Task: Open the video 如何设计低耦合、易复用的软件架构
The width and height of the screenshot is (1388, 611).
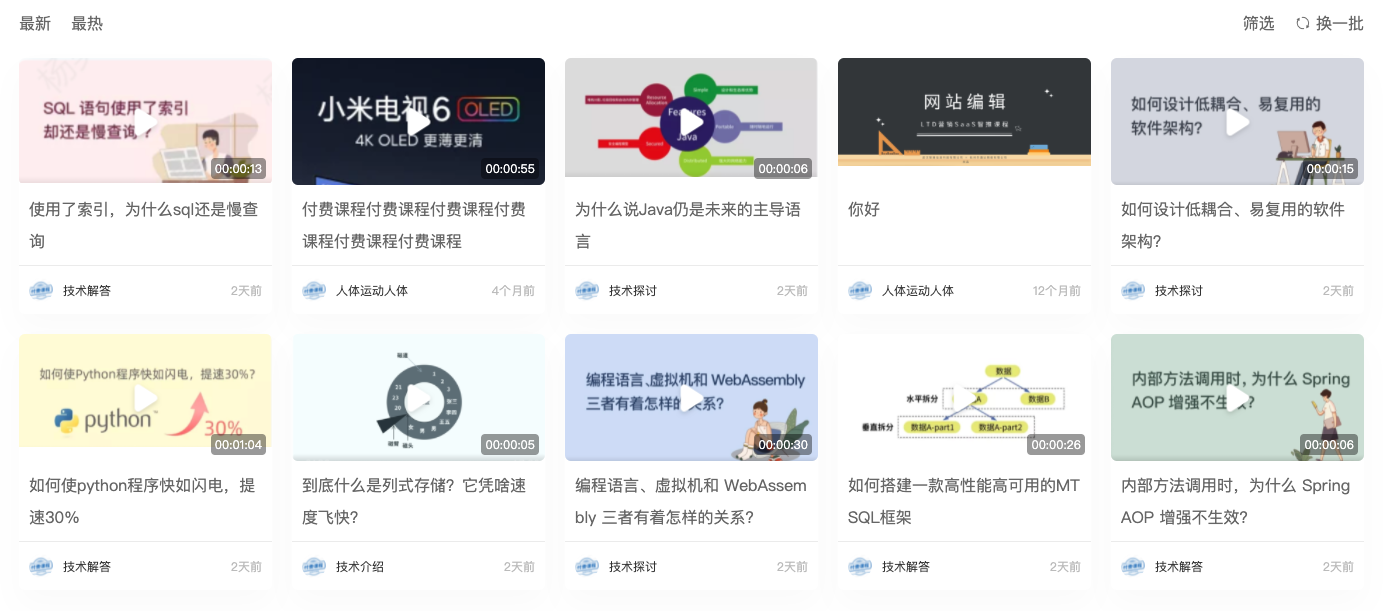Action: click(1237, 122)
